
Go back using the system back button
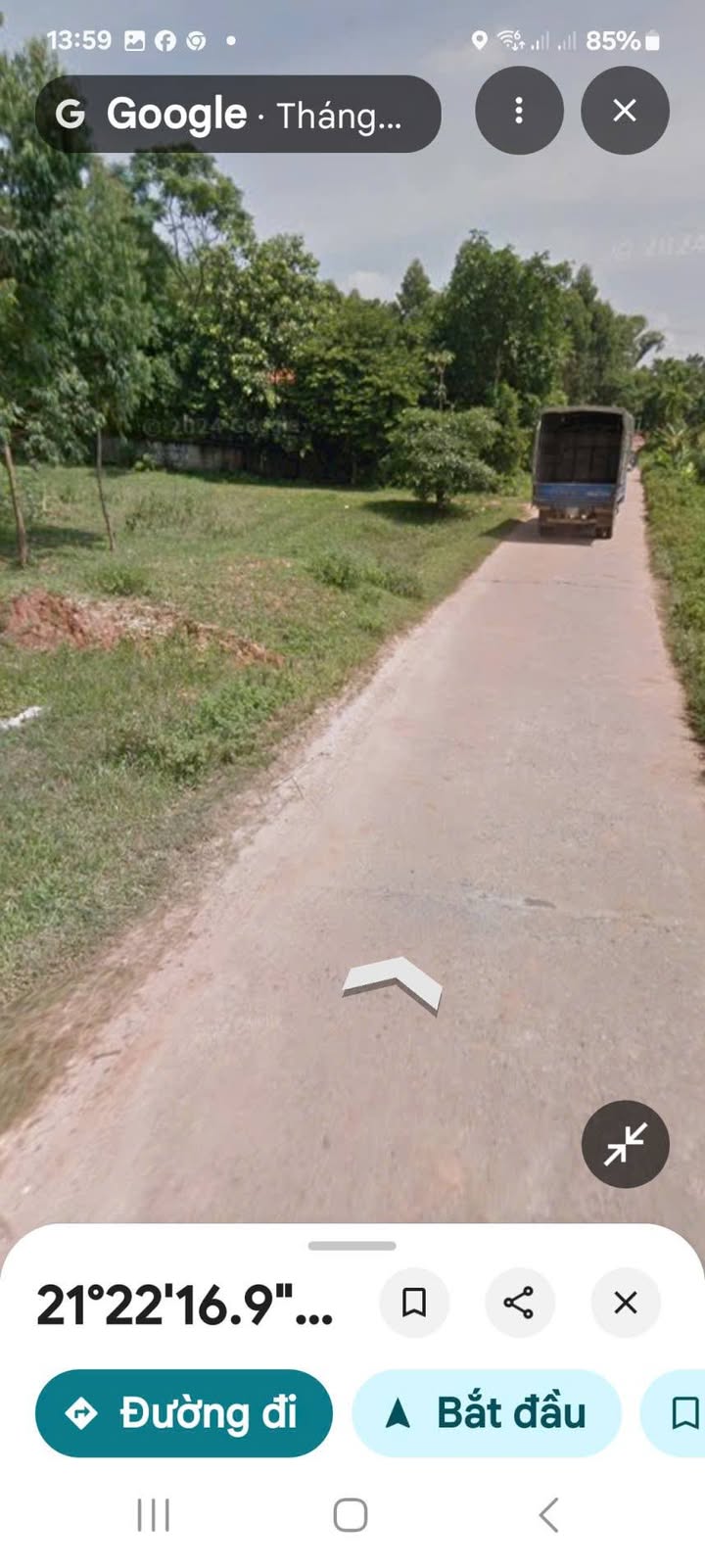549,1515
